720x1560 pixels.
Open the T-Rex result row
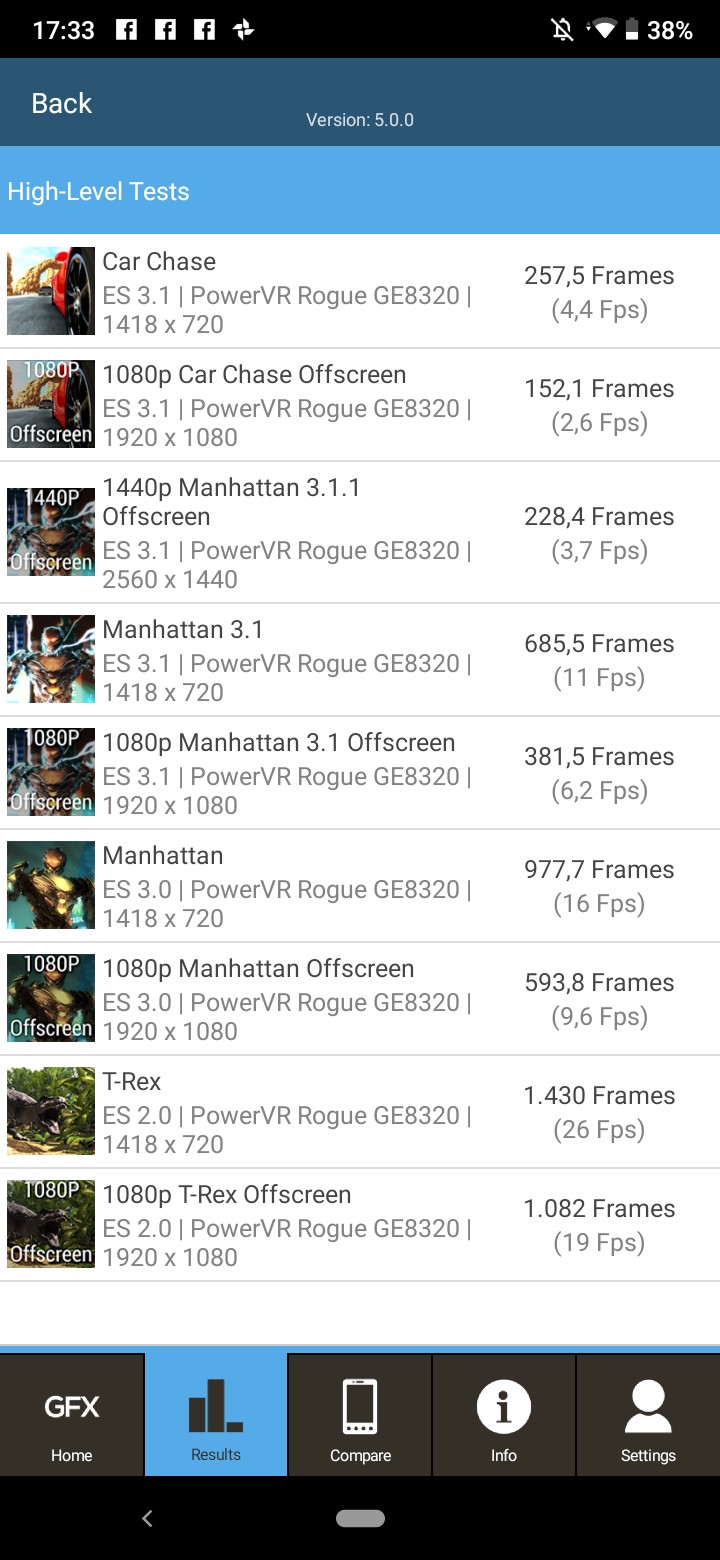[x=360, y=1112]
